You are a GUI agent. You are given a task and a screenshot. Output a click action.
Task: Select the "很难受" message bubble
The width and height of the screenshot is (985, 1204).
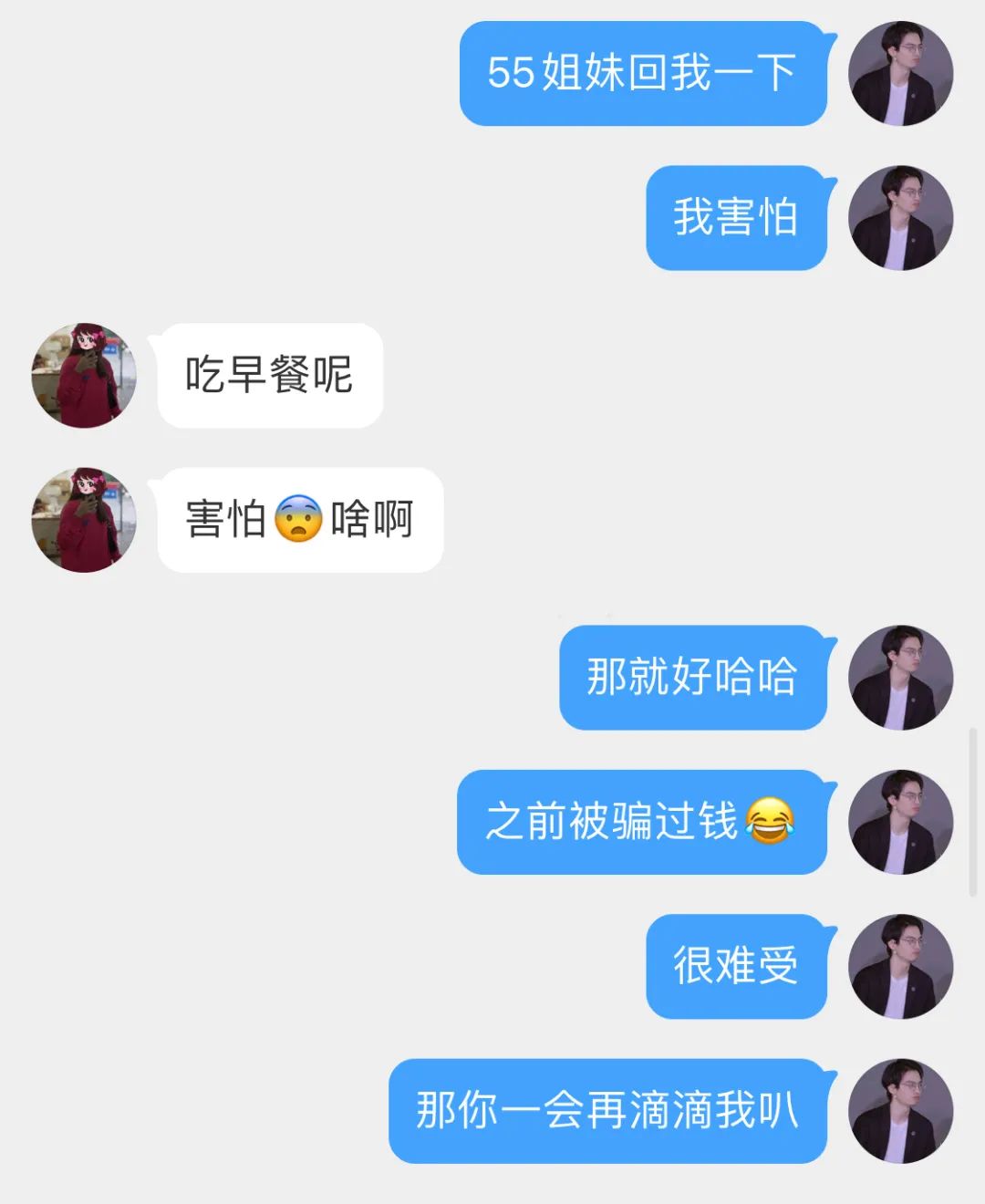(735, 967)
